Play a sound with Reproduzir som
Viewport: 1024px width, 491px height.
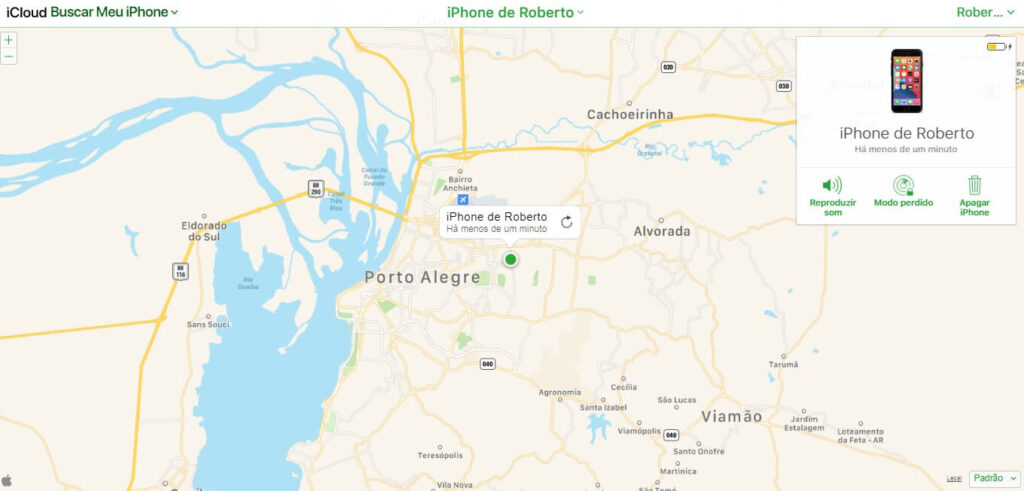coord(832,195)
